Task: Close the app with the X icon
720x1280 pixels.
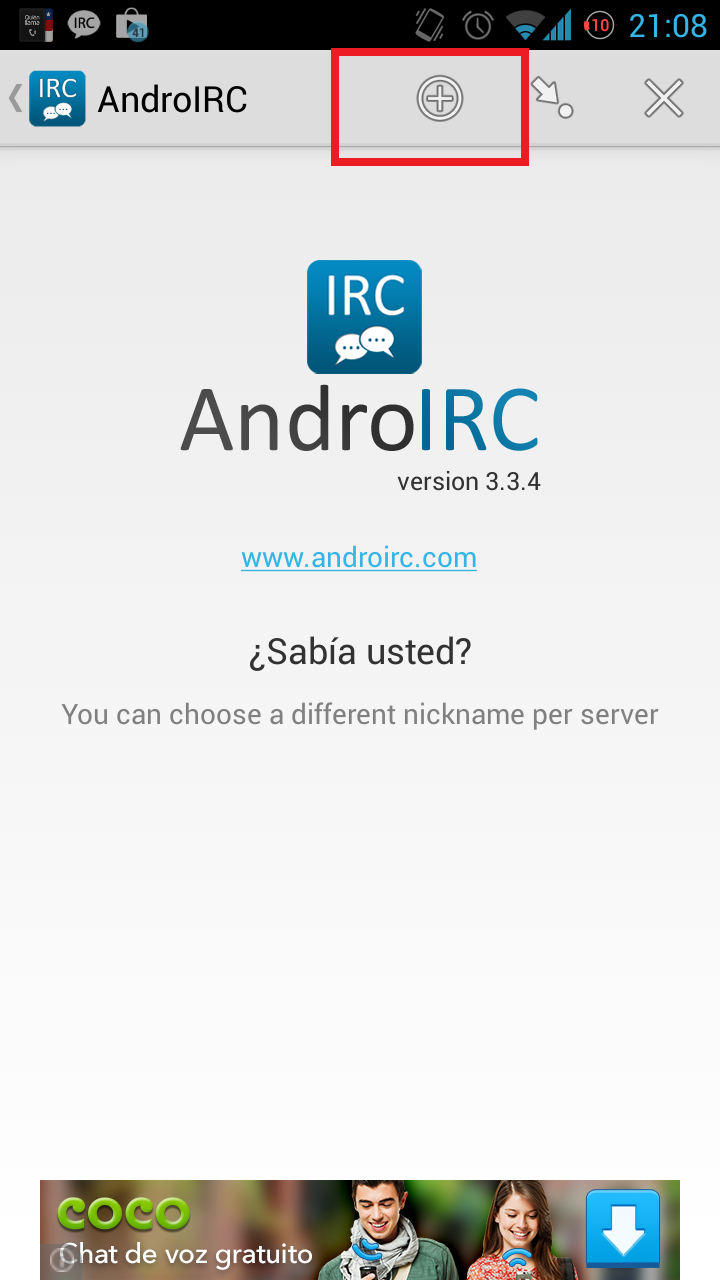Action: [664, 98]
